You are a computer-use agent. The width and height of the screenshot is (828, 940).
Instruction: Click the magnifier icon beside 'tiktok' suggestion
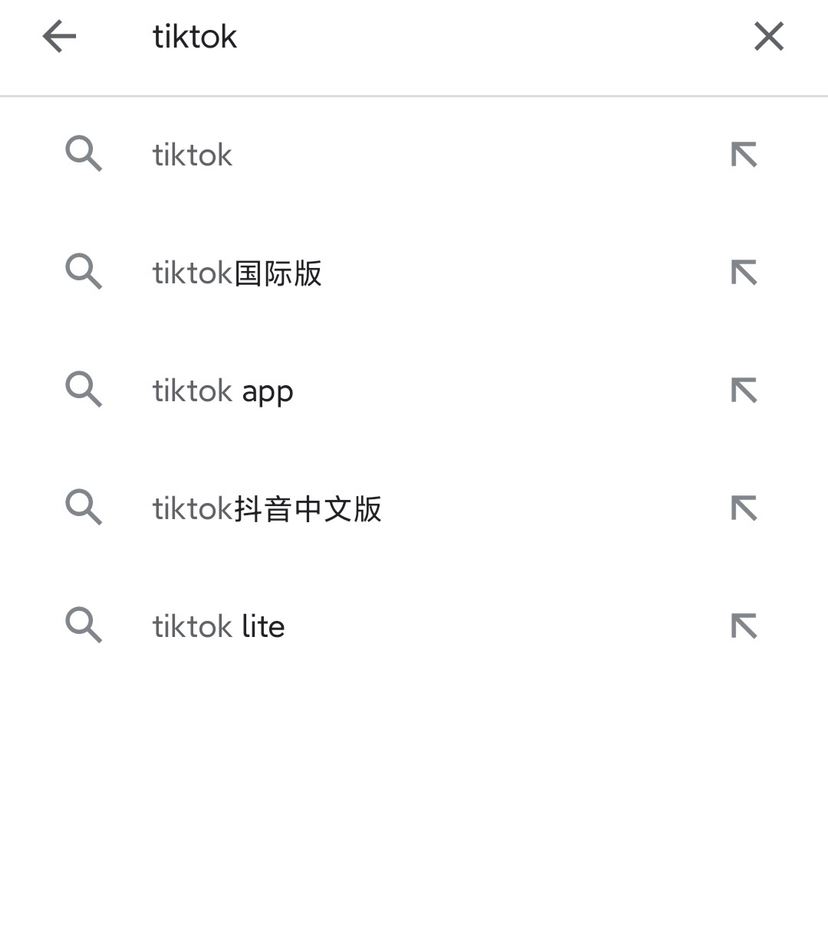tap(83, 154)
